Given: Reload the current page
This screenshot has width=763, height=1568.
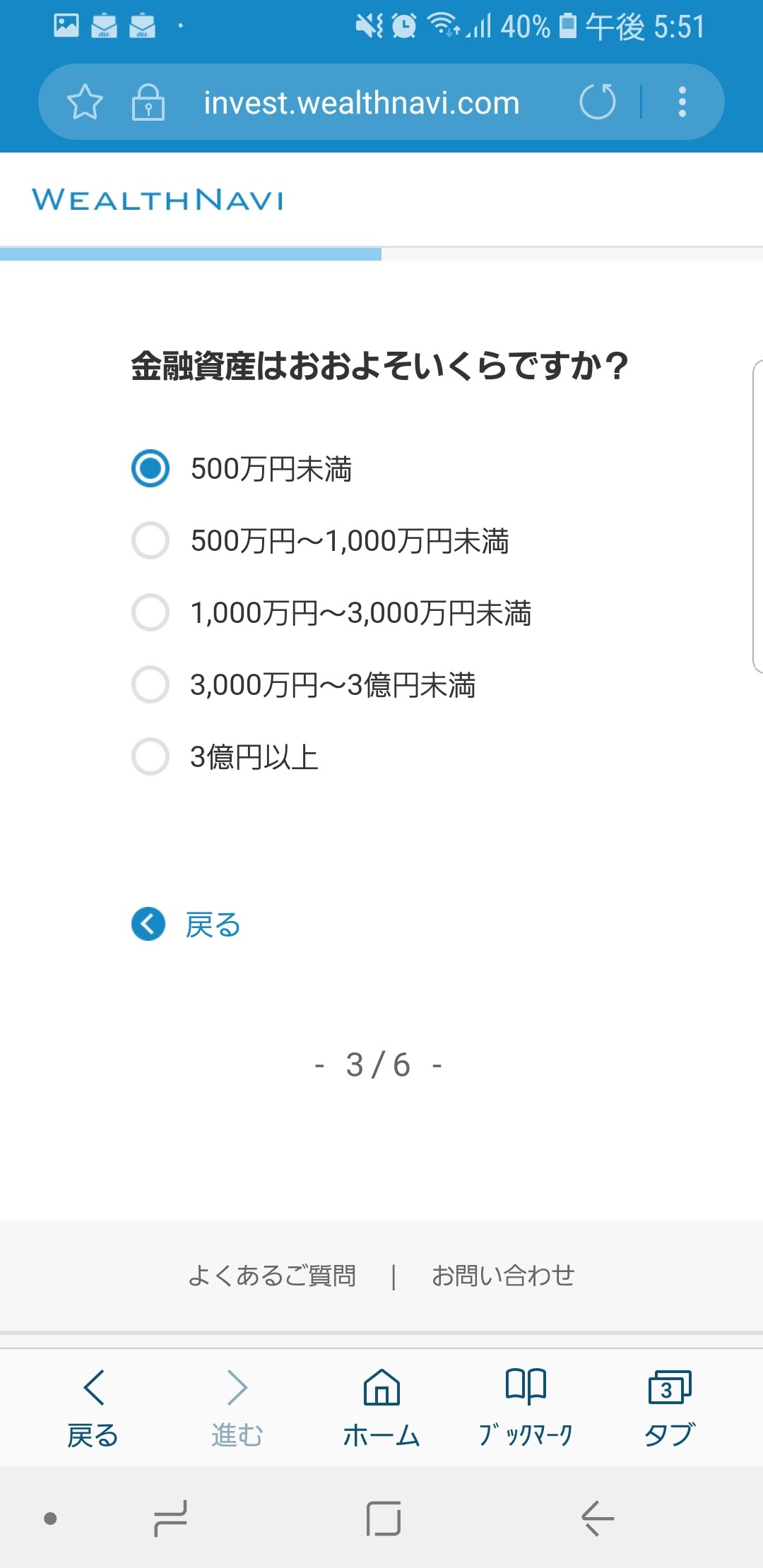Looking at the screenshot, I should [598, 102].
